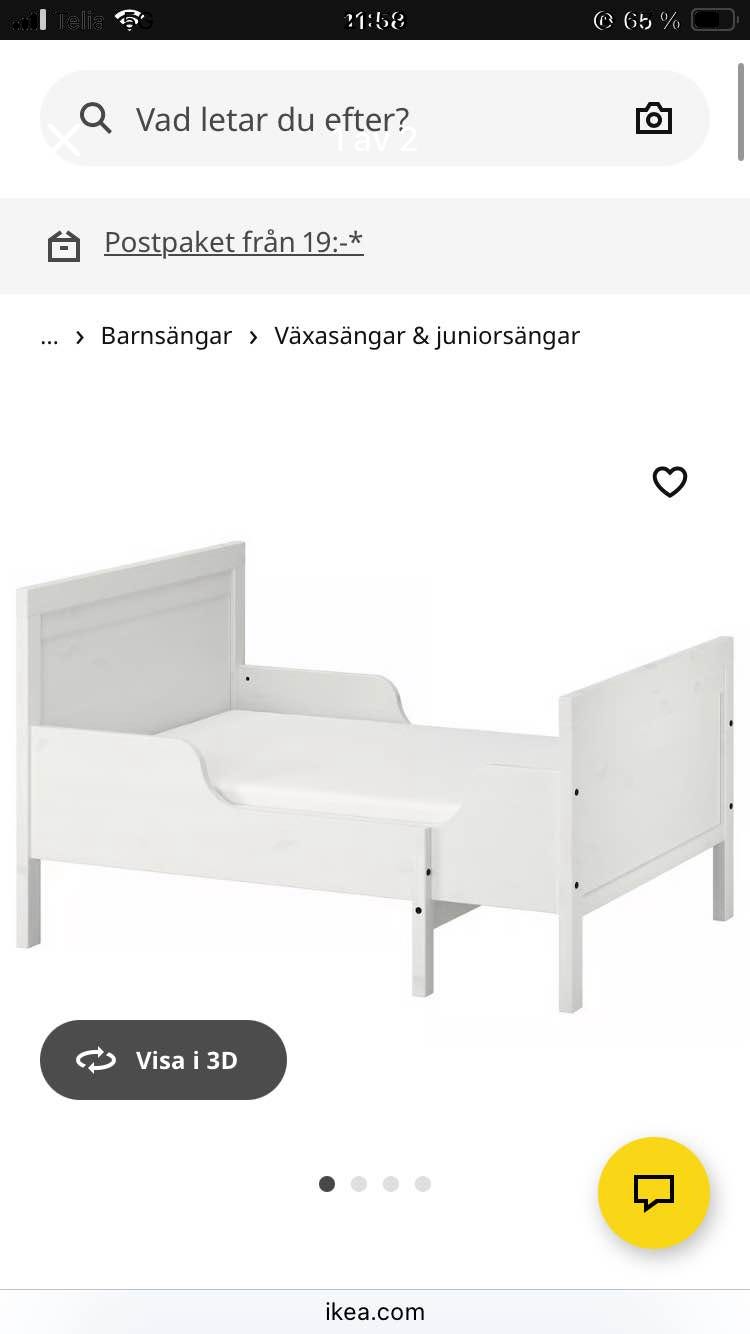Open the Postpaket från 19:- delivery link
This screenshot has height=1334, width=750.
click(x=233, y=242)
